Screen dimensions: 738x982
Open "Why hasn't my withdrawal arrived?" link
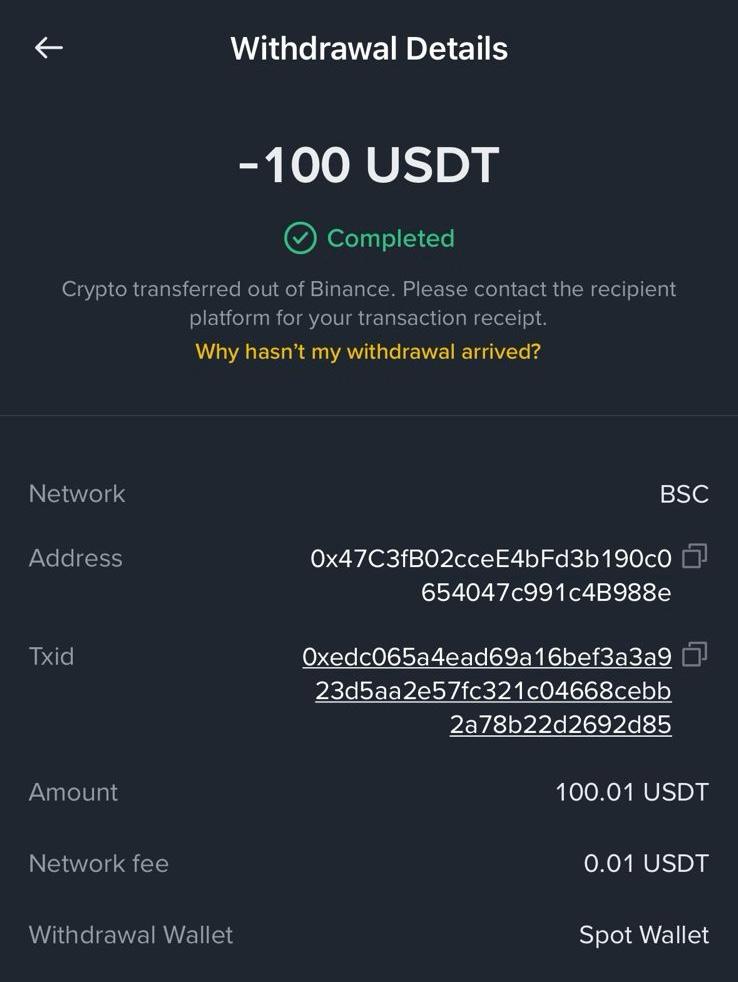pos(368,352)
